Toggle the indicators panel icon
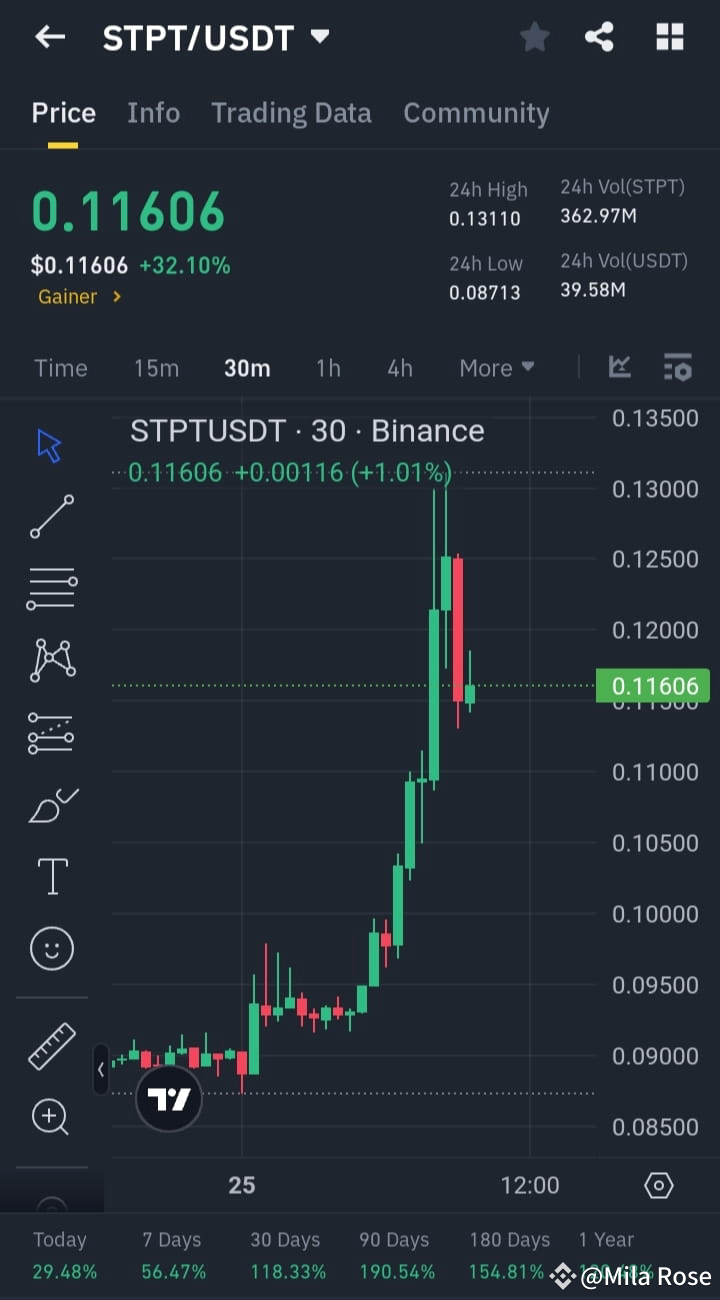This screenshot has height=1300, width=720. coord(678,367)
